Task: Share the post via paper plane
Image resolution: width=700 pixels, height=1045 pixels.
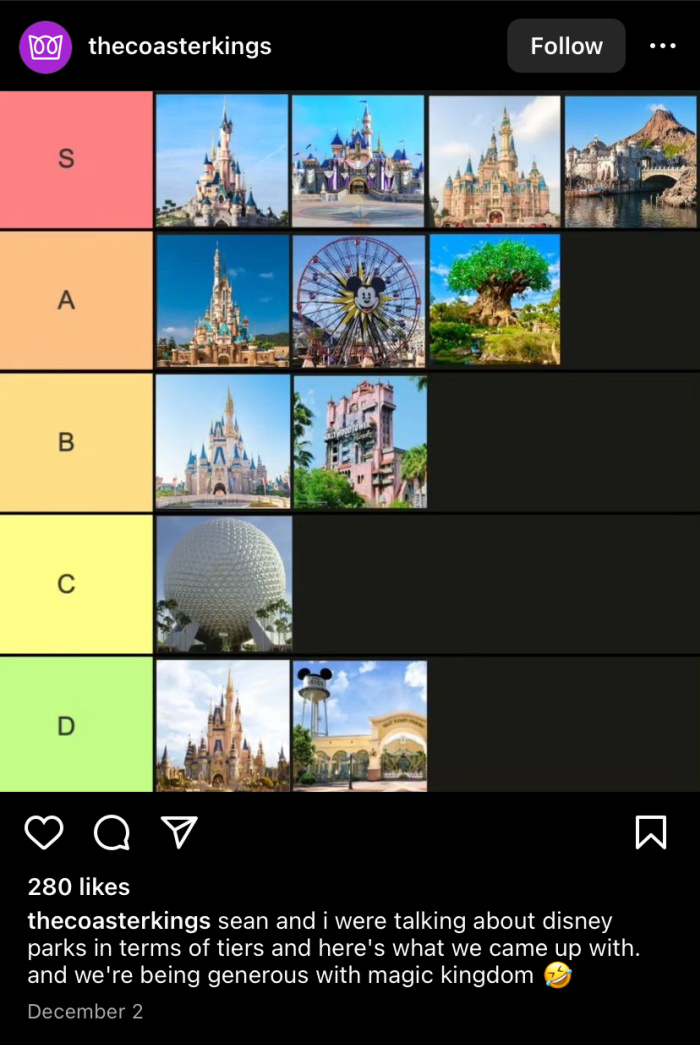Action: (179, 832)
